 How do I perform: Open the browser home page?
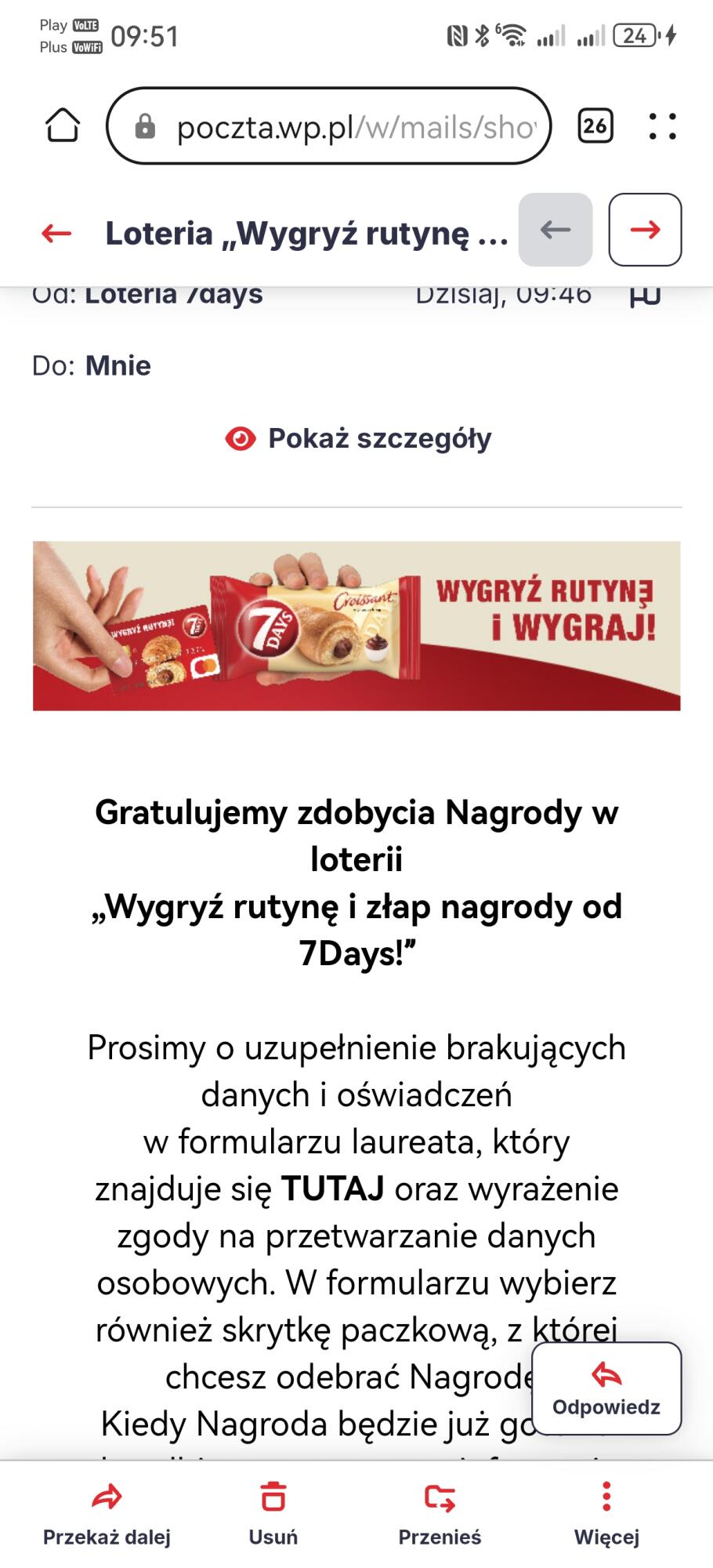pos(63,126)
